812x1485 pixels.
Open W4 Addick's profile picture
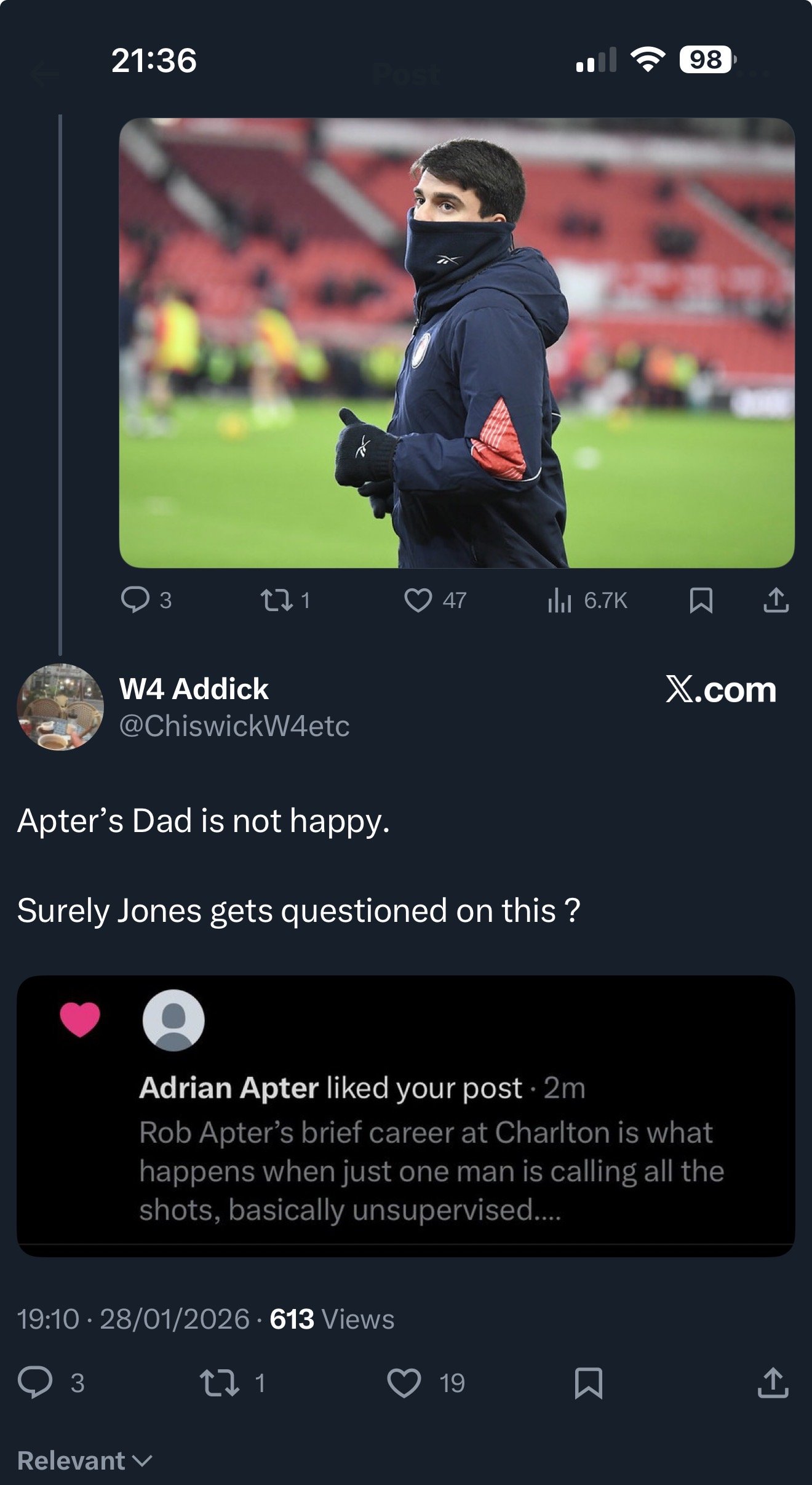[60, 706]
